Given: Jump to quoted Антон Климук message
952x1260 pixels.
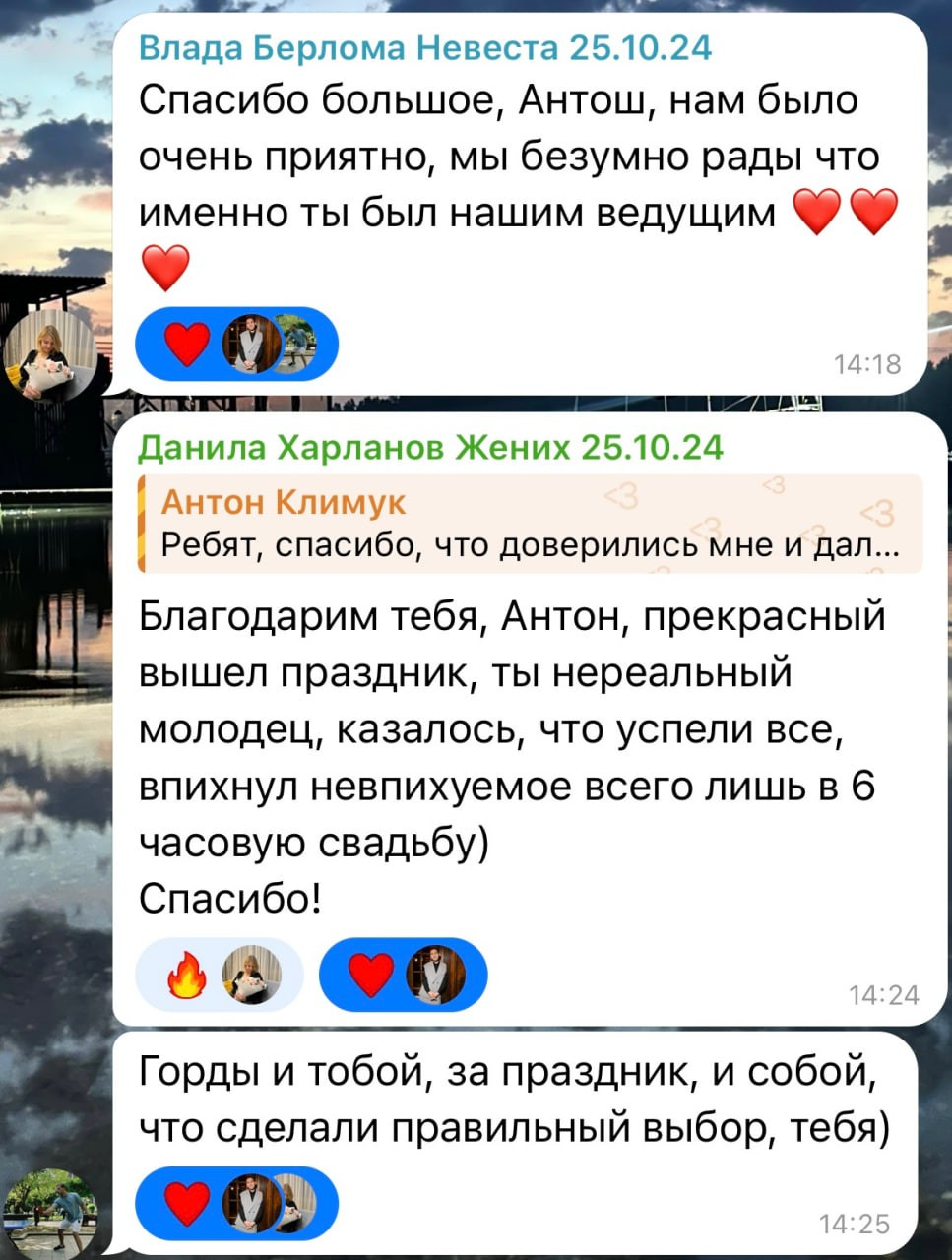Looking at the screenshot, I should (530, 524).
